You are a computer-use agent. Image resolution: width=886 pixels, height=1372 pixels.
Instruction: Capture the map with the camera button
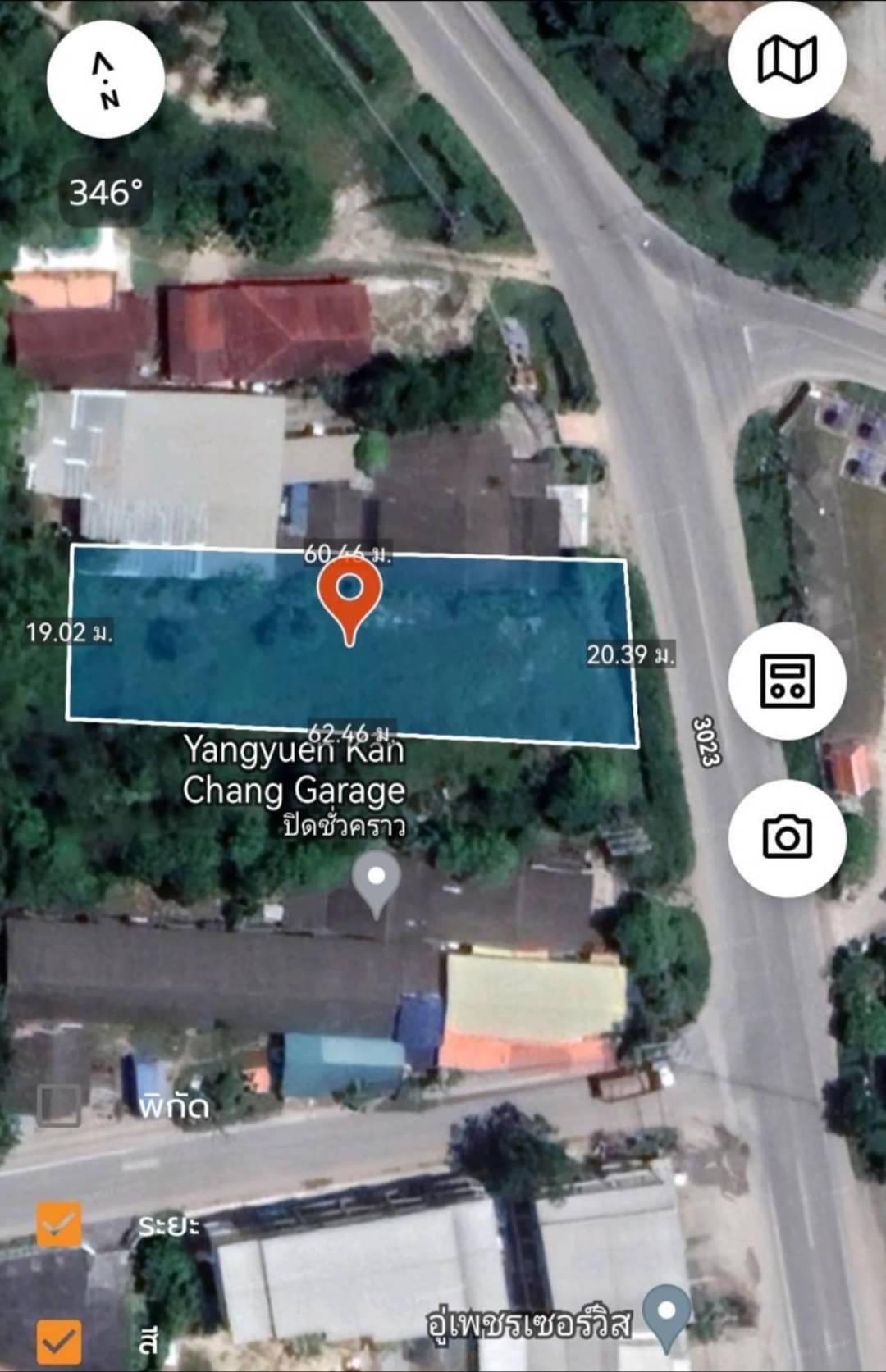pyautogui.click(x=787, y=837)
